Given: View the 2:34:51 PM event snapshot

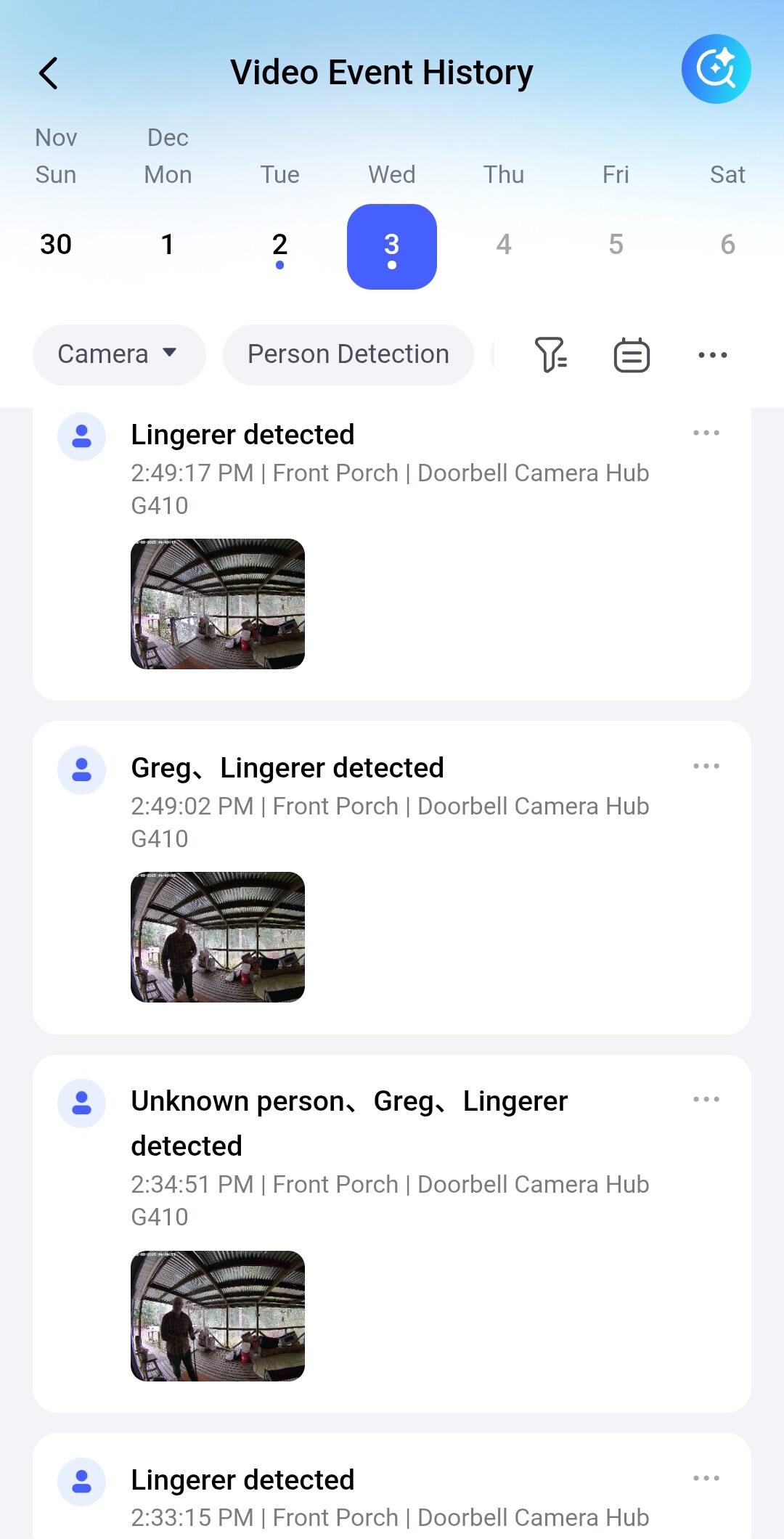Looking at the screenshot, I should tap(218, 1316).
